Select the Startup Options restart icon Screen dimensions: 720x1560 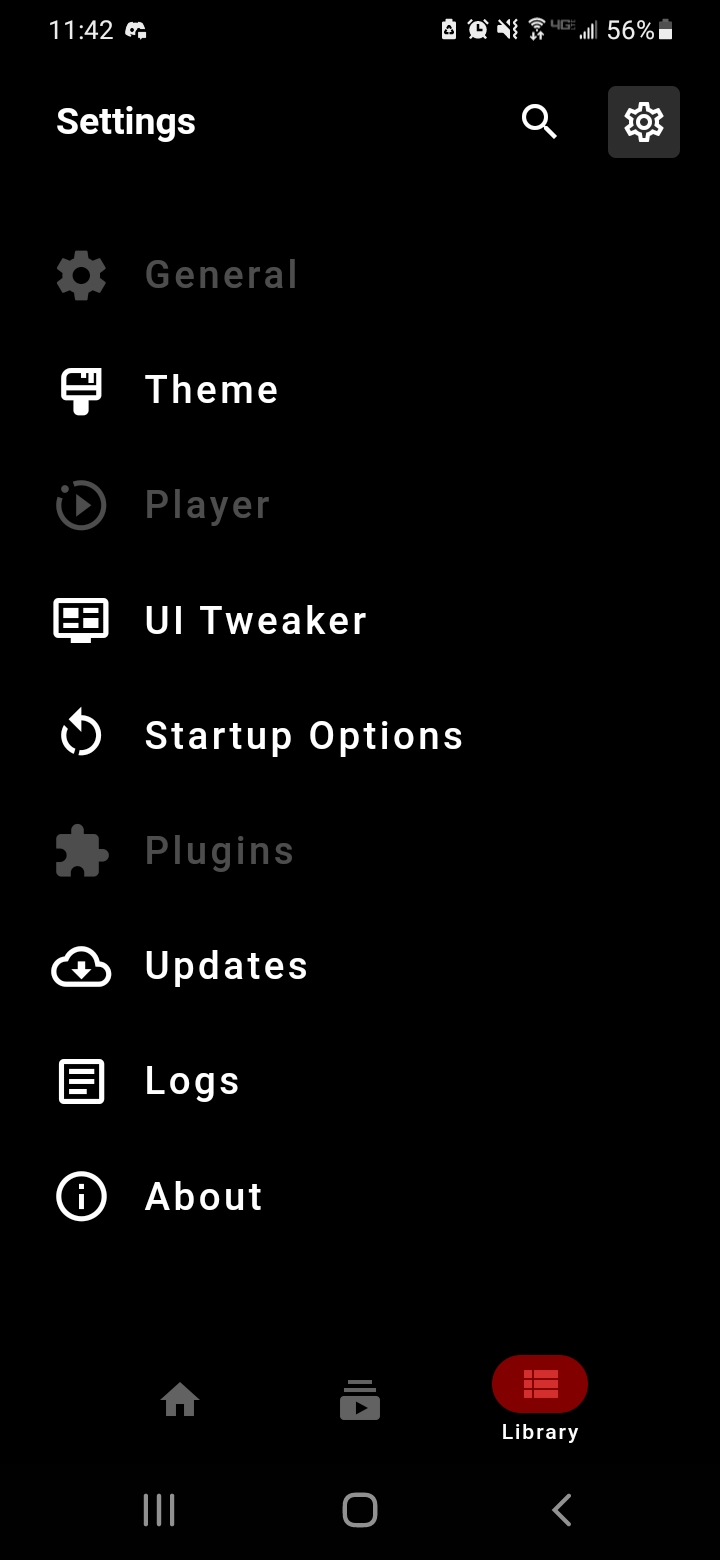80,733
